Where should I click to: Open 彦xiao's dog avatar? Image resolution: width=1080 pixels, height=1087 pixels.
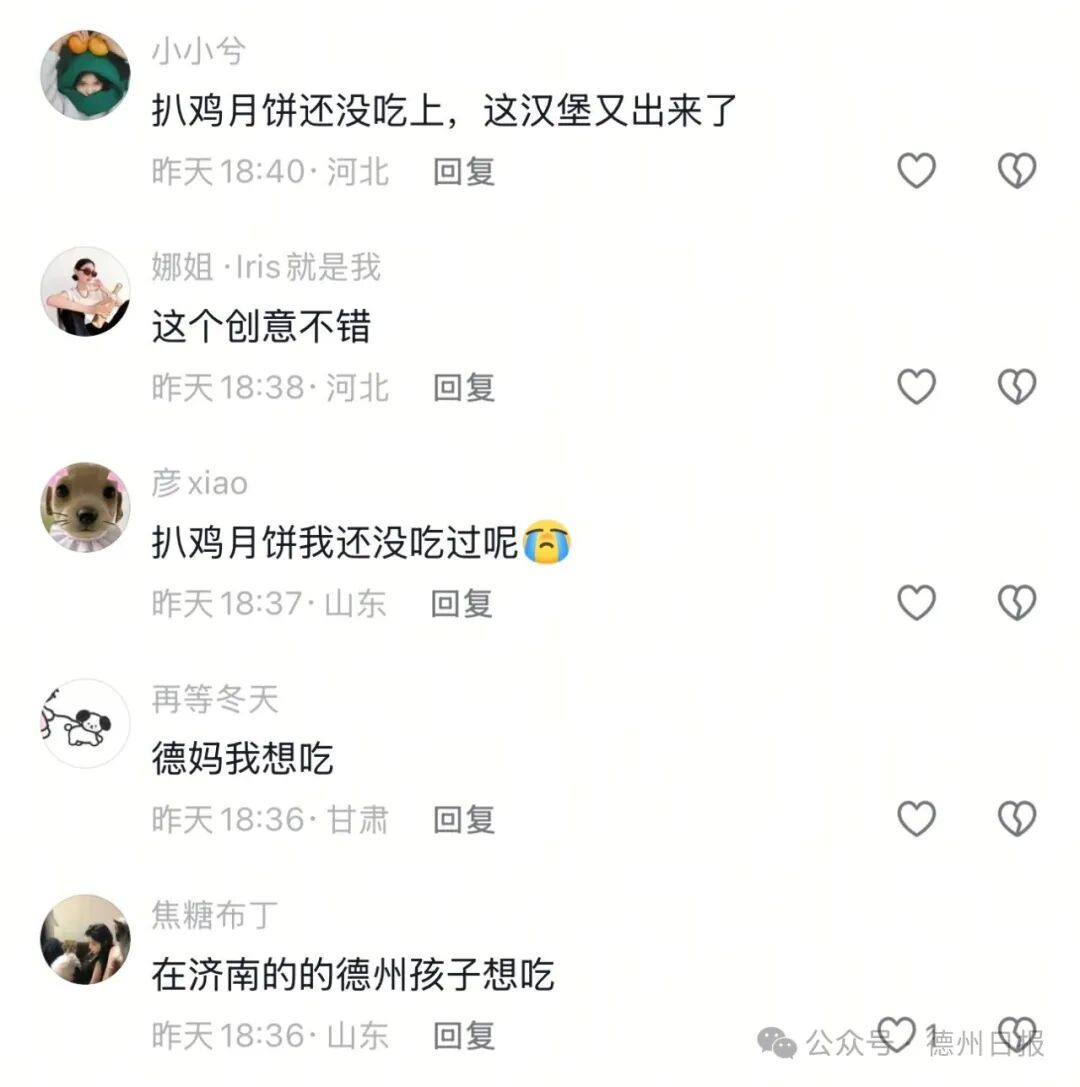click(x=85, y=507)
